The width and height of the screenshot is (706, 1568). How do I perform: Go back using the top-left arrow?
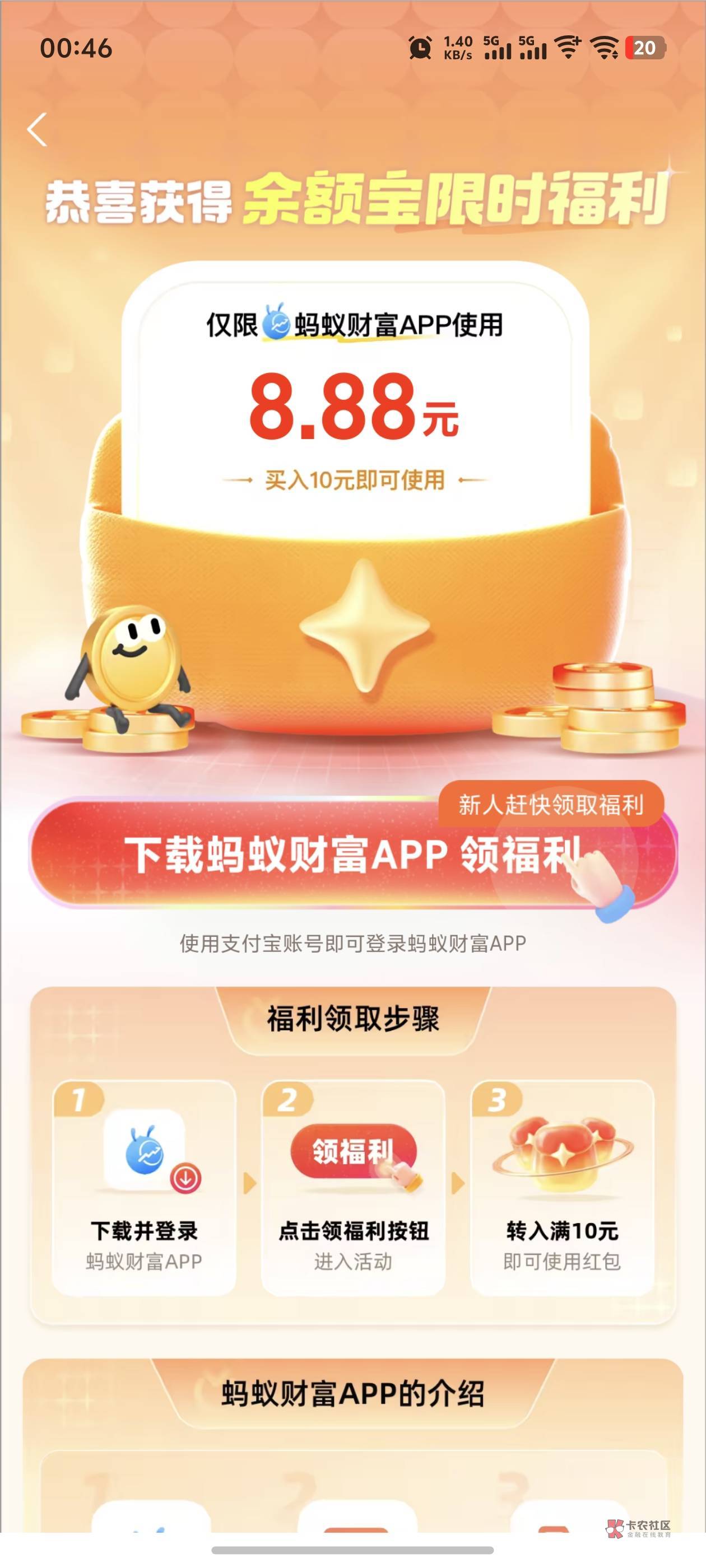coord(37,130)
